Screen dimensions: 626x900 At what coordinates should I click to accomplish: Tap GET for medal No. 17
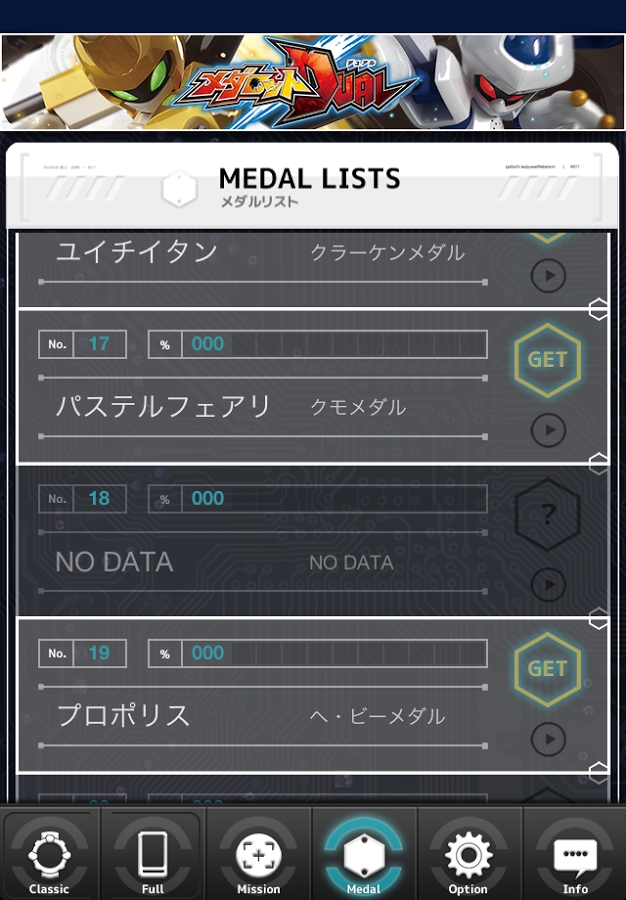(547, 360)
